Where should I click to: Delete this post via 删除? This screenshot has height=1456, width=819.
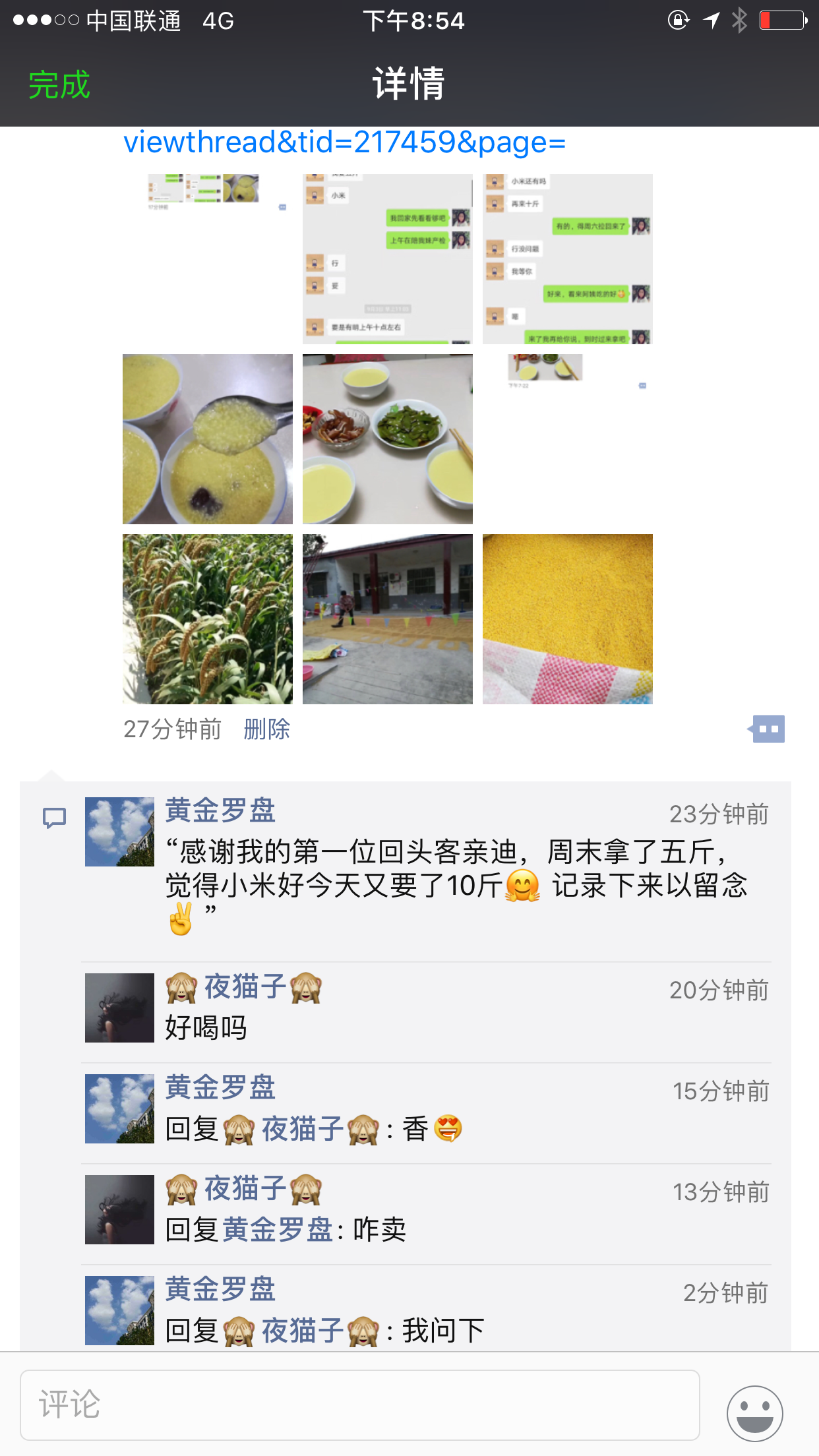click(x=266, y=729)
